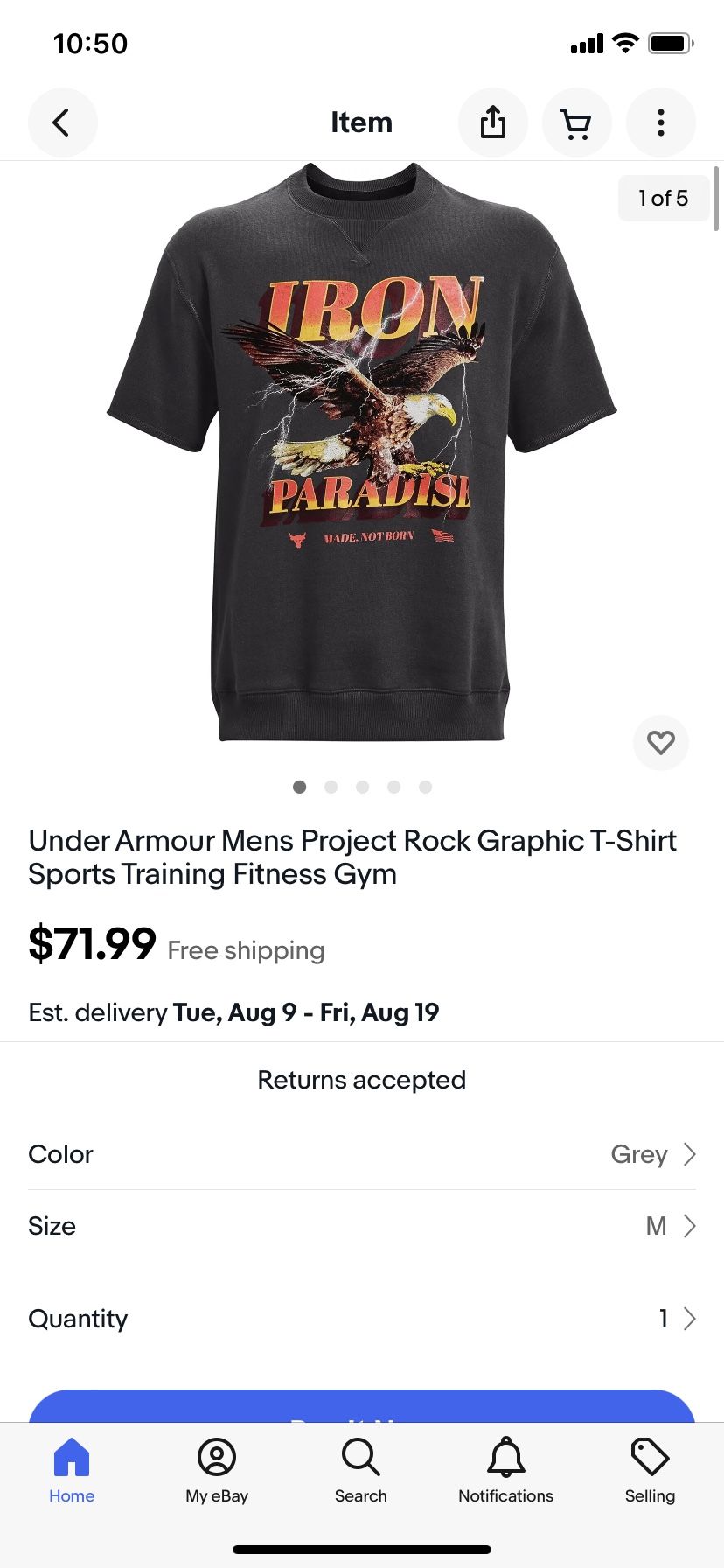Viewport: 724px width, 1568px height.
Task: Add the shirt to your watchlist heart
Action: pyautogui.click(x=661, y=742)
